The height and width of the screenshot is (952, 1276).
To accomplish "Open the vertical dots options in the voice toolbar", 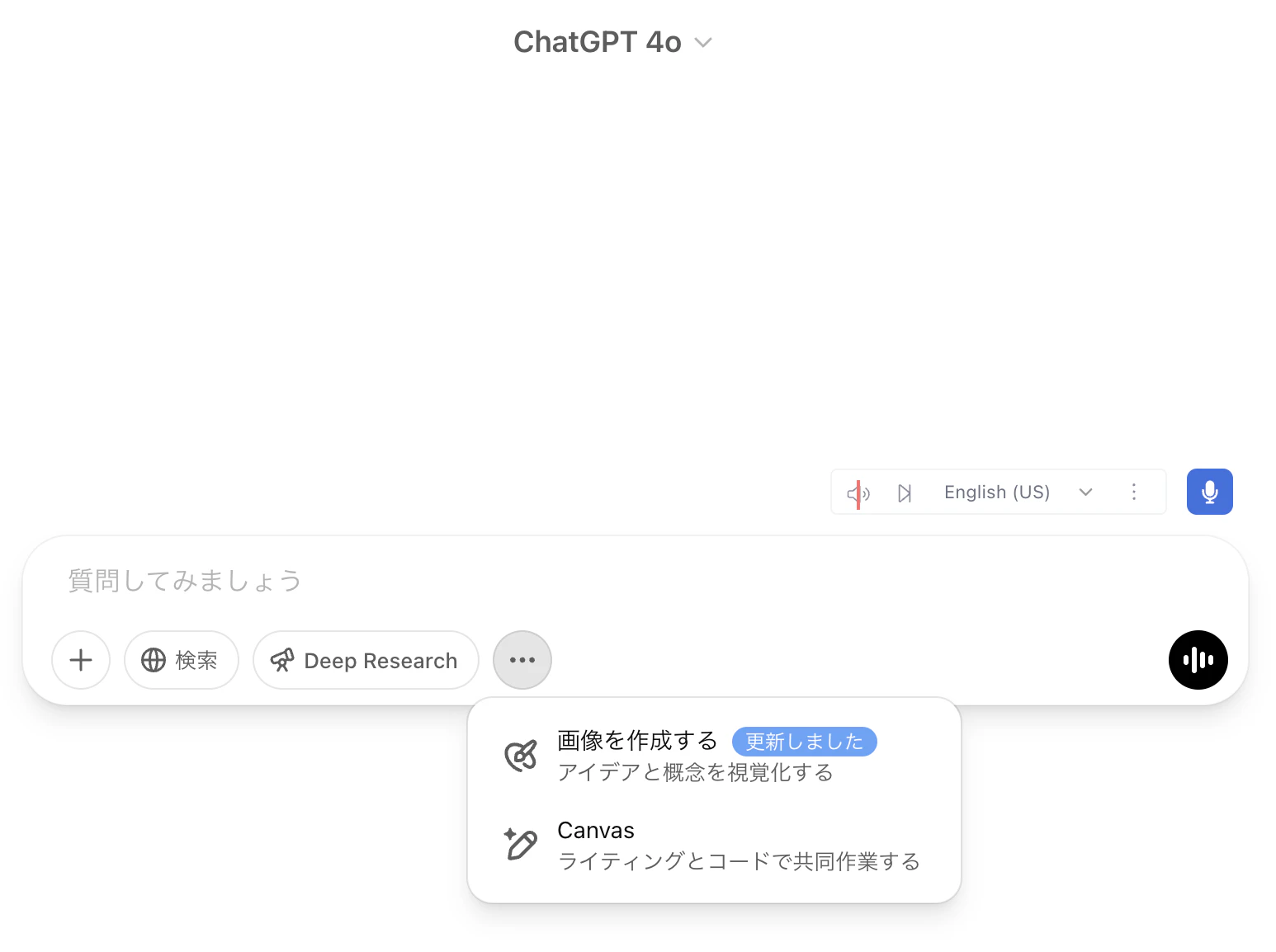I will point(1134,492).
